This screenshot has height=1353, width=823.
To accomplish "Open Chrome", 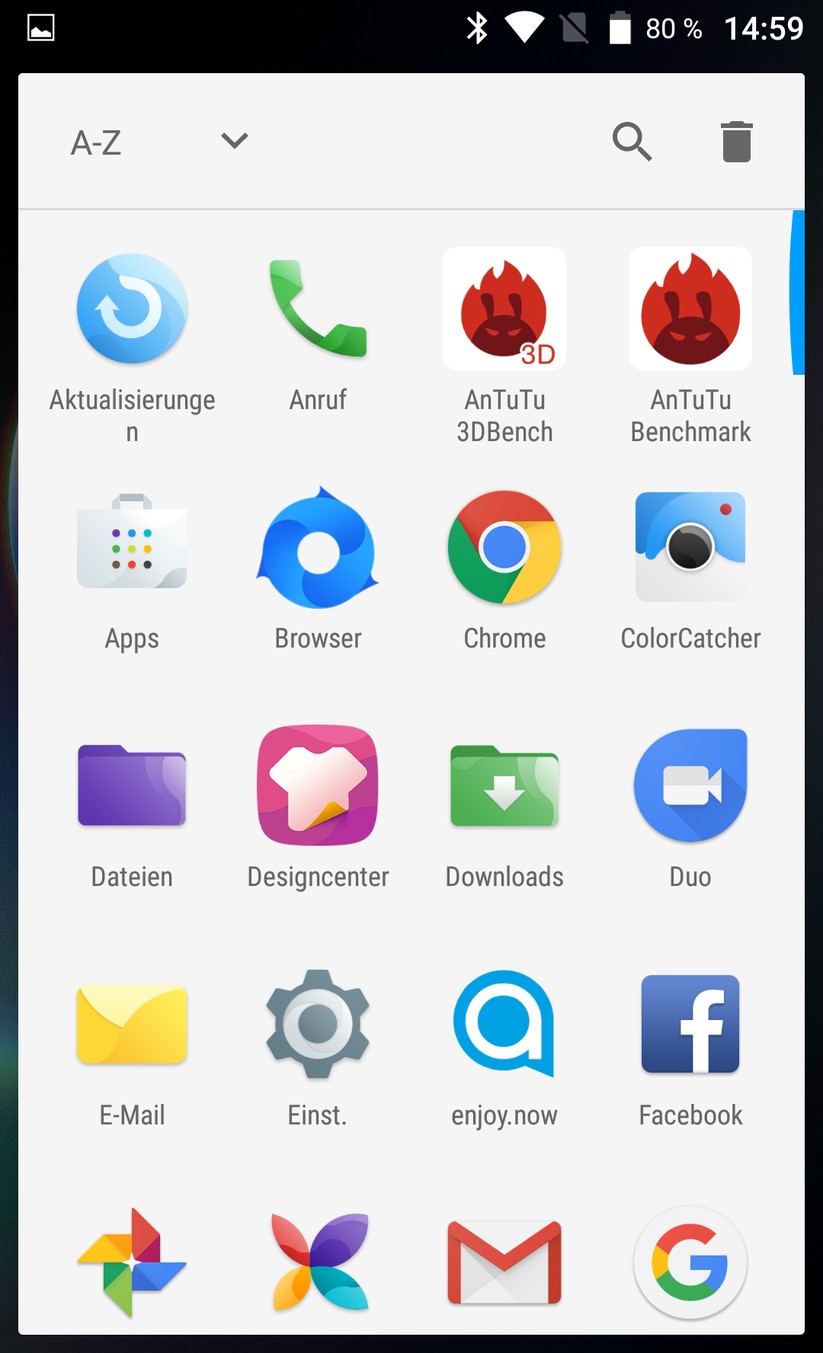I will [x=504, y=547].
